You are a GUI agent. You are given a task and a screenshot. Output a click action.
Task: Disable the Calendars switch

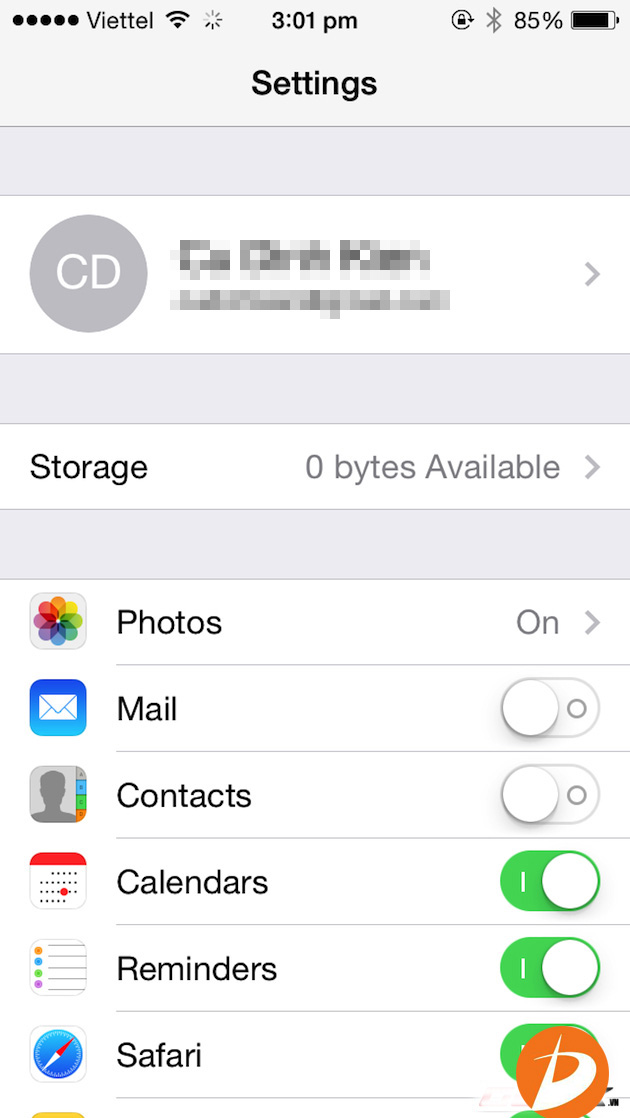(x=549, y=882)
